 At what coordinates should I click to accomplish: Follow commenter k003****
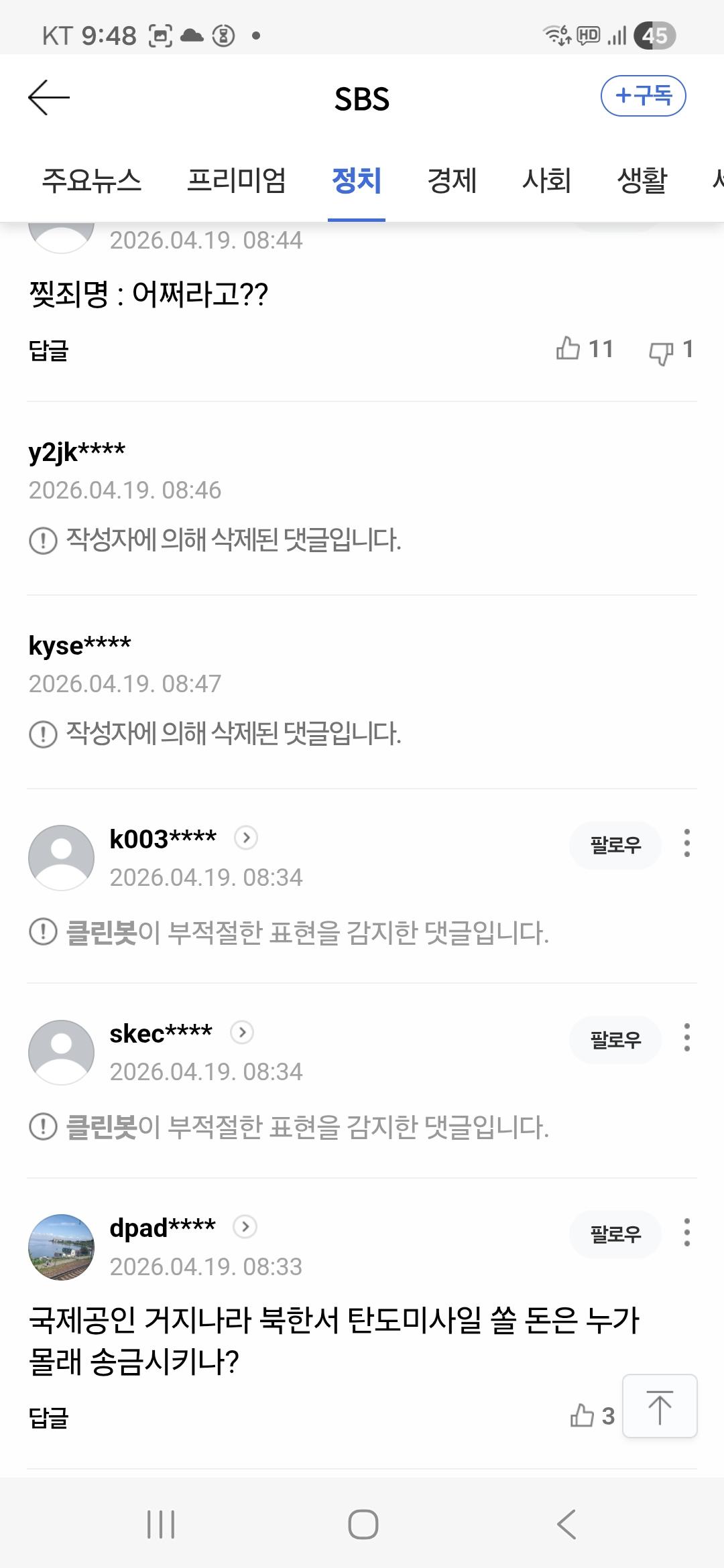[x=614, y=846]
